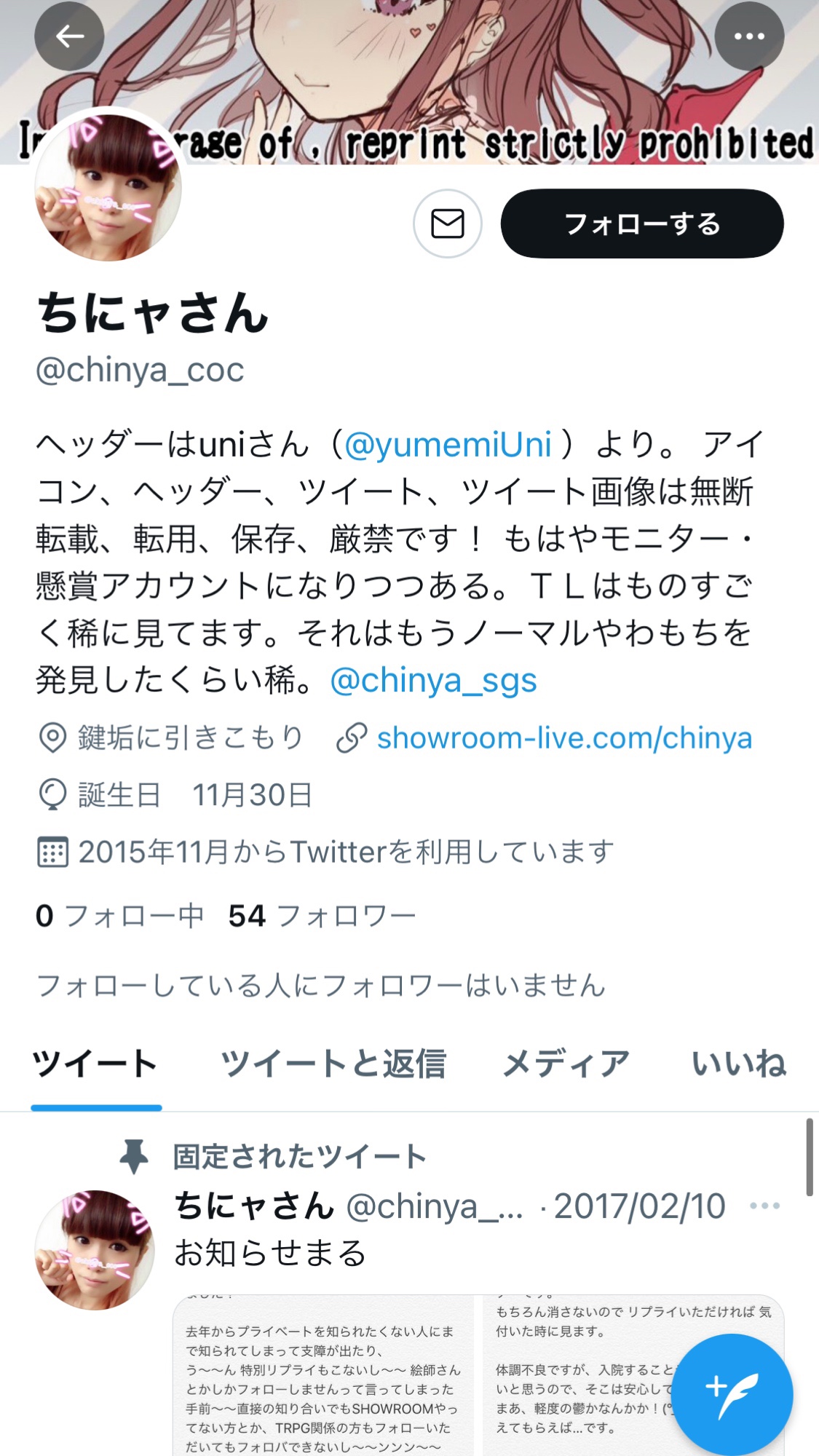819x1456 pixels.
Task: Open the showroom-live.com/chinya link
Action: point(564,737)
